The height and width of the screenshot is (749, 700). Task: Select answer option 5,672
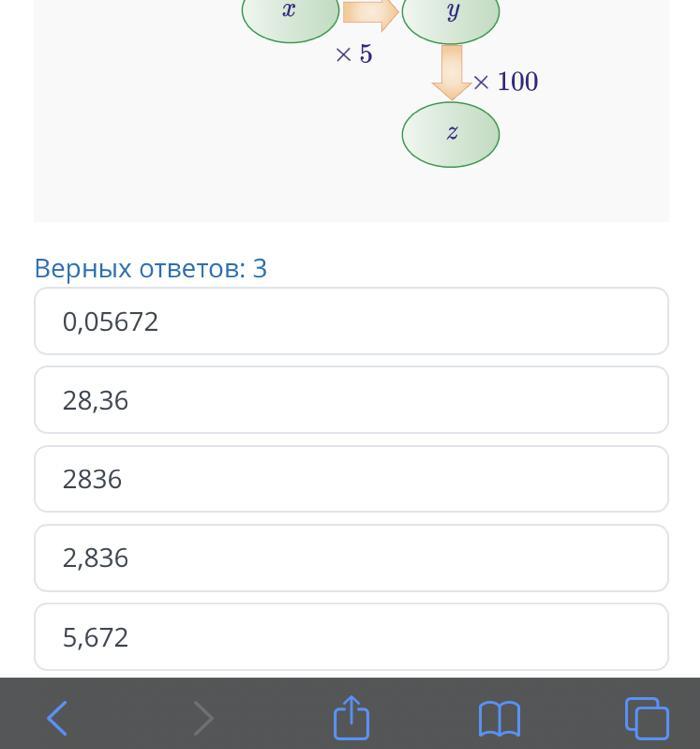(351, 637)
